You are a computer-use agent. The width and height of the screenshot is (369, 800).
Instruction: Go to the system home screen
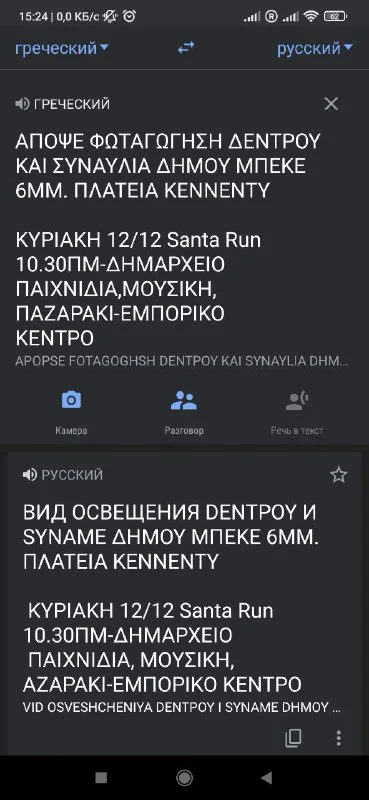(x=184, y=778)
